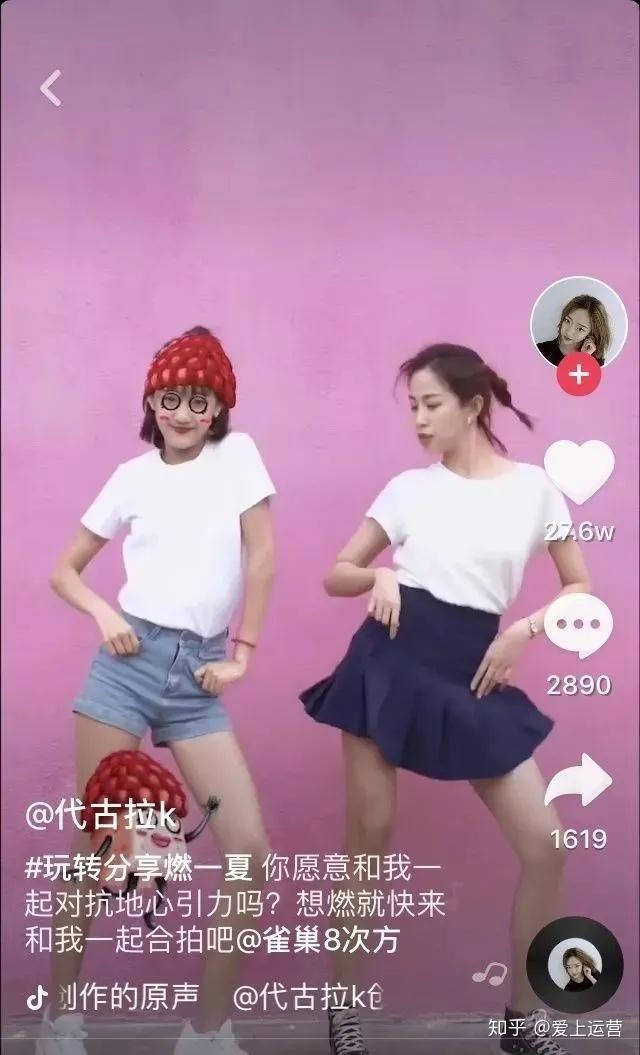Screen dimensions: 640x1055
Task: Share this video with the arrow
Action: point(578,781)
